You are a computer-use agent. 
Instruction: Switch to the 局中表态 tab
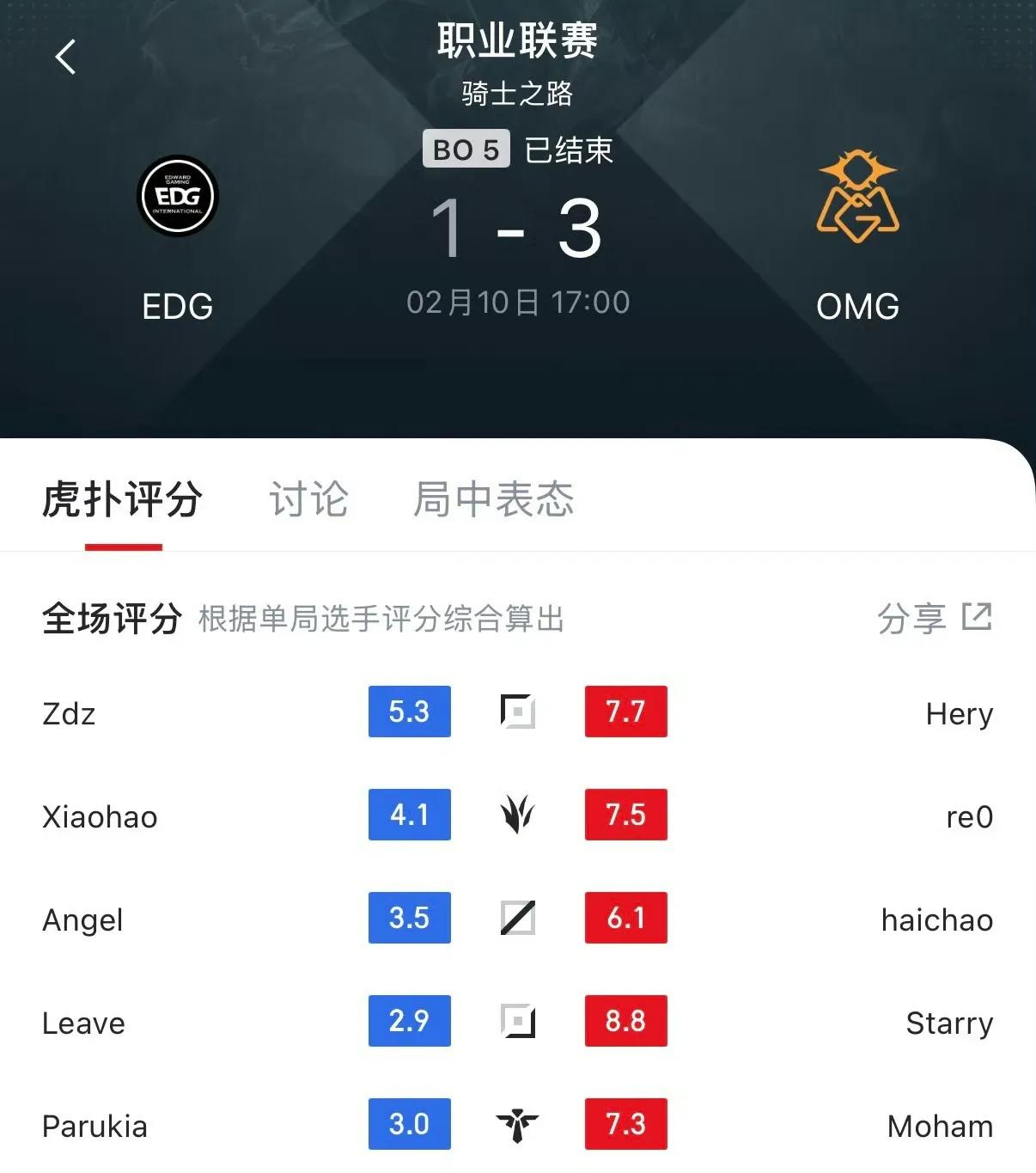click(493, 499)
